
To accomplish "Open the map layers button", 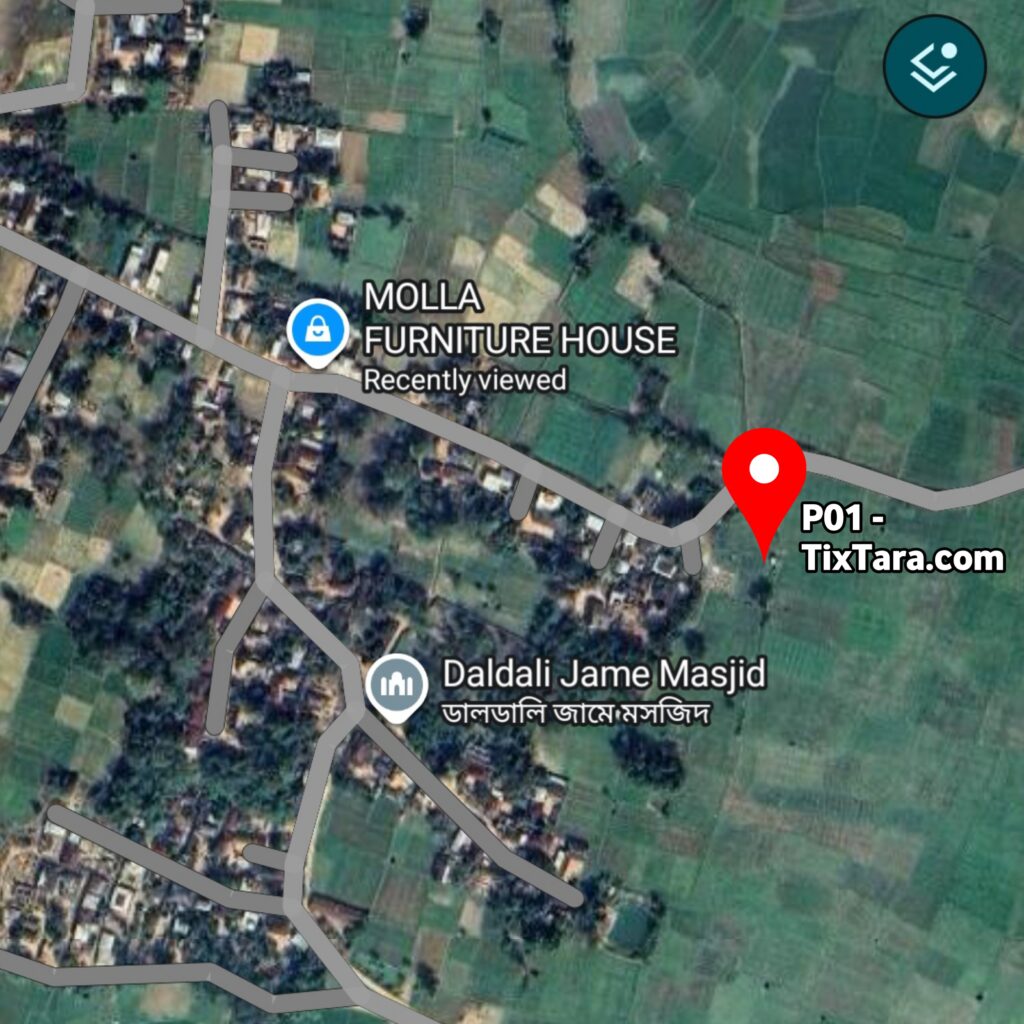I will pyautogui.click(x=934, y=66).
